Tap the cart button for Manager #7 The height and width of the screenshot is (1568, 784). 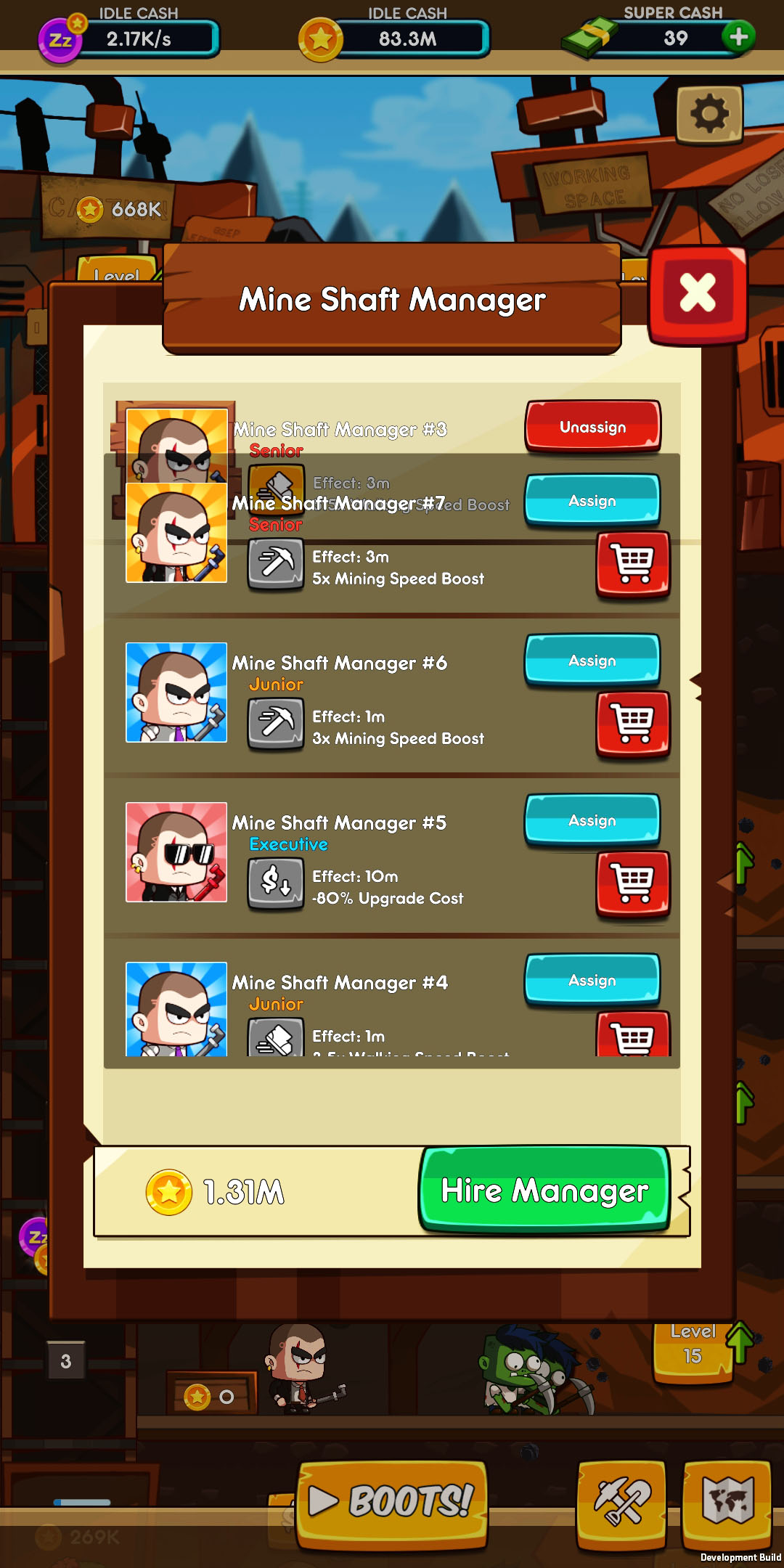point(633,565)
